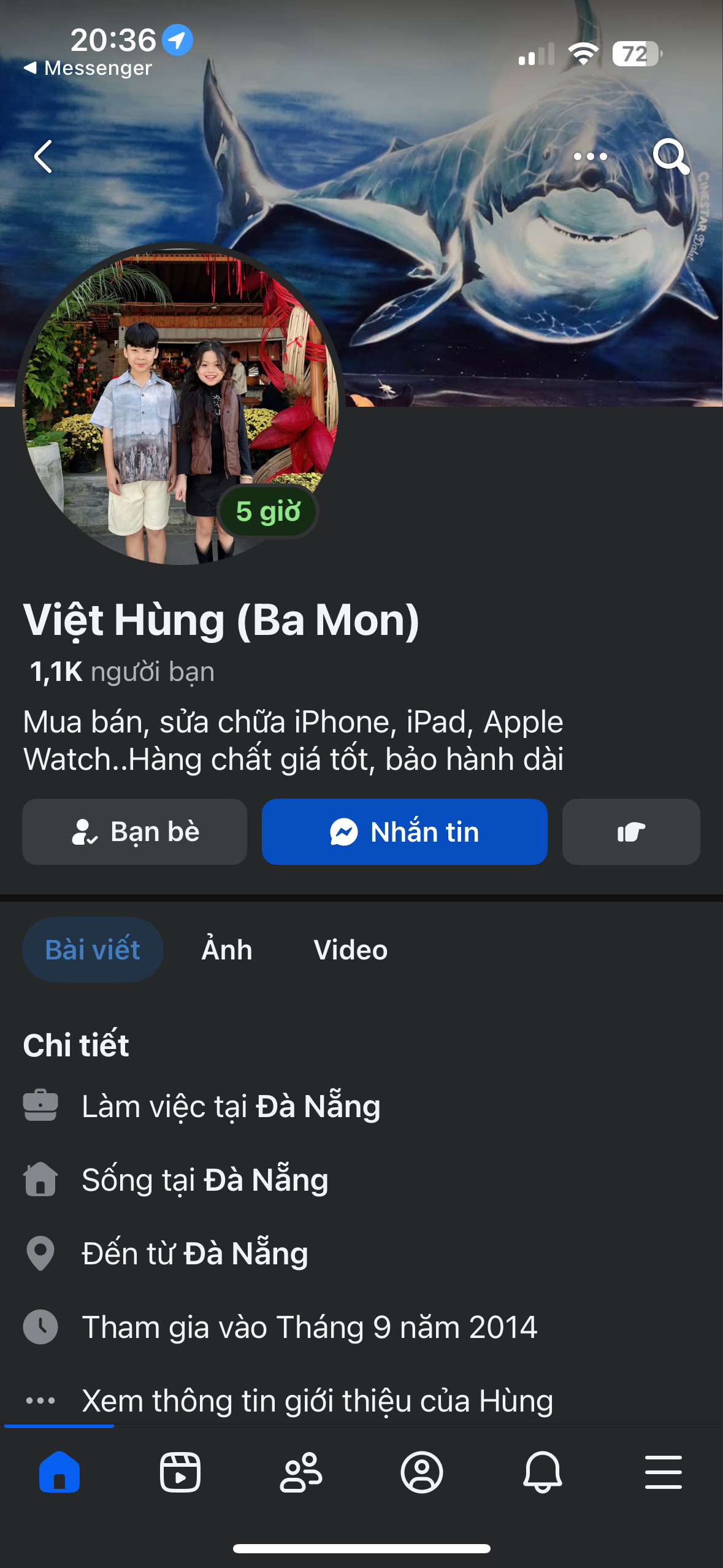Open your own profile tab
Screen dimensions: 723x1568
pyautogui.click(x=421, y=1472)
